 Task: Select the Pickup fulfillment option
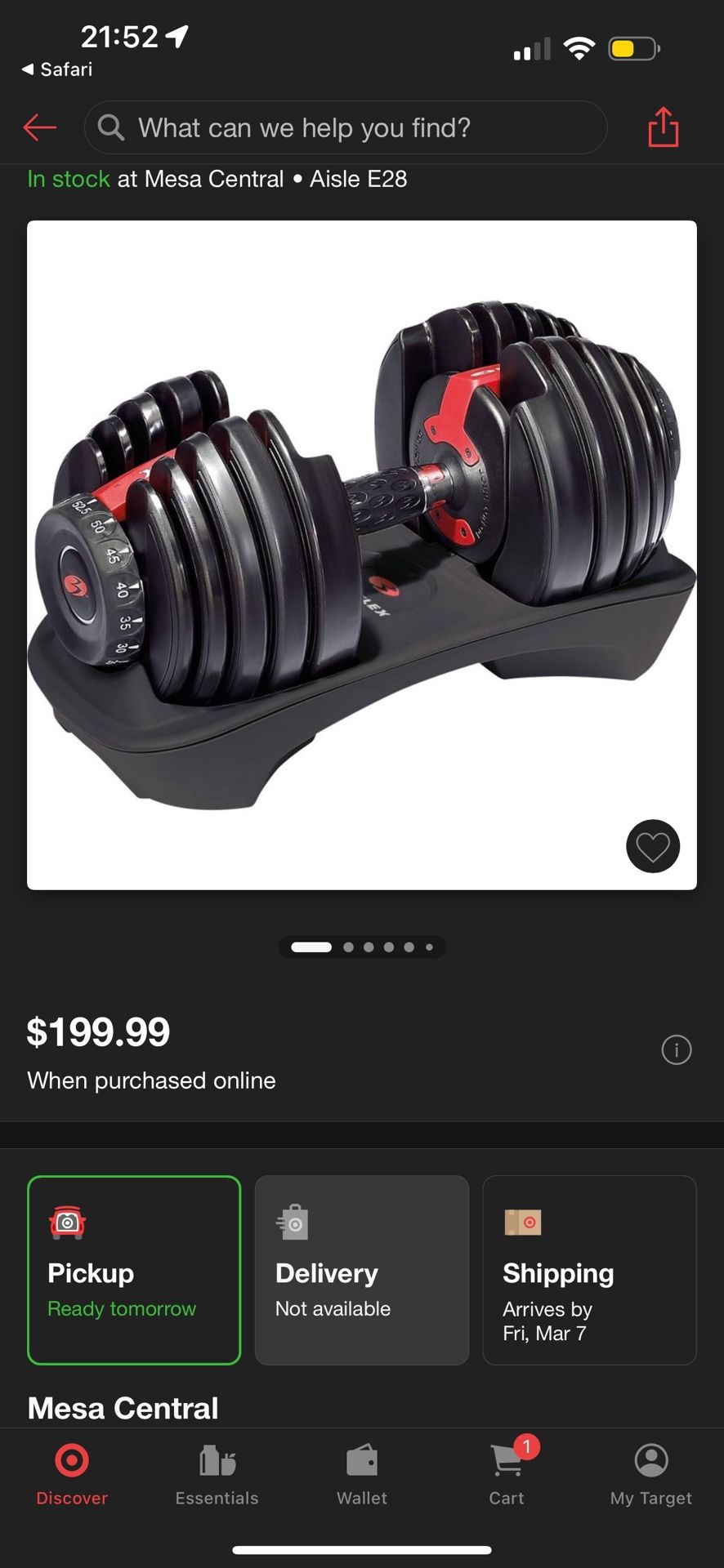coord(134,1270)
